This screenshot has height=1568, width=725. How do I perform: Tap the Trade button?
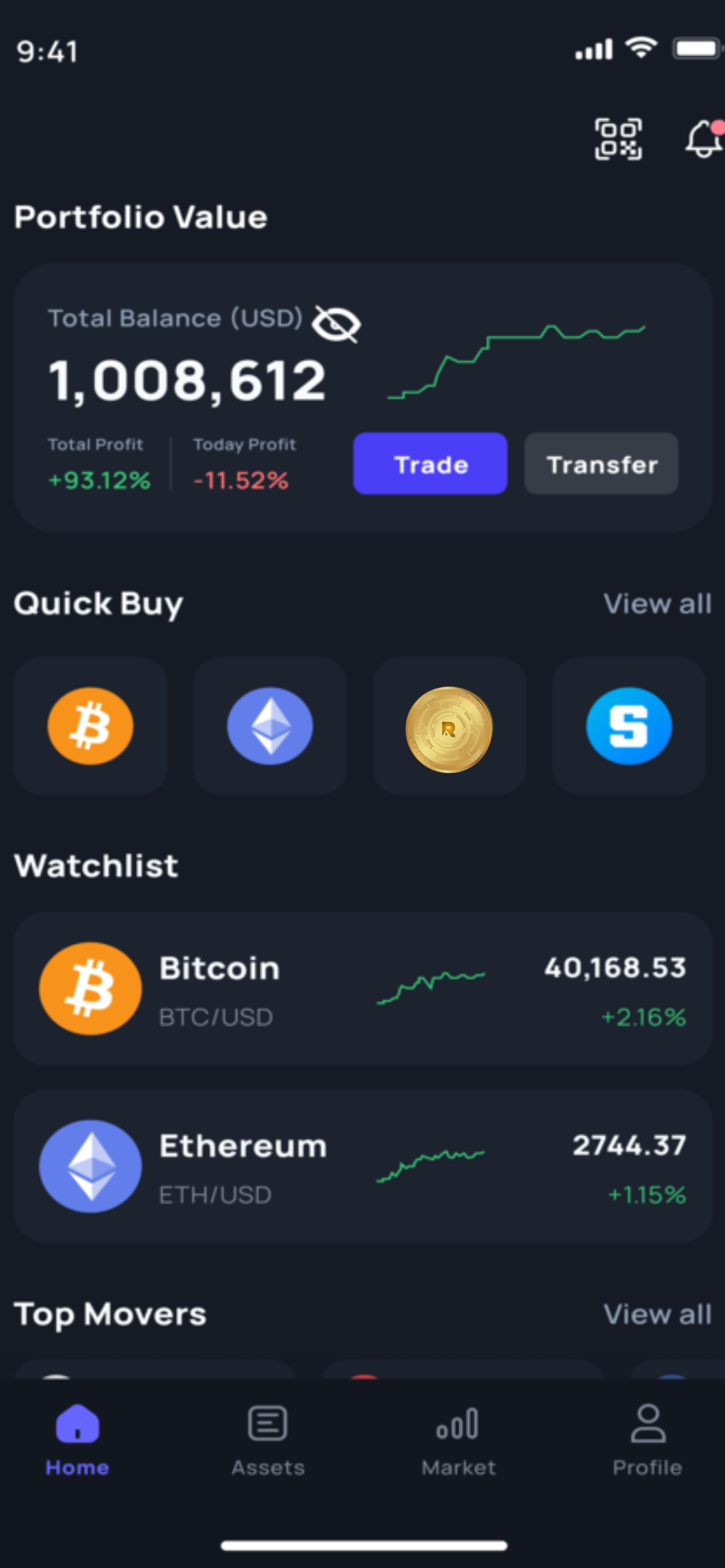pos(430,464)
